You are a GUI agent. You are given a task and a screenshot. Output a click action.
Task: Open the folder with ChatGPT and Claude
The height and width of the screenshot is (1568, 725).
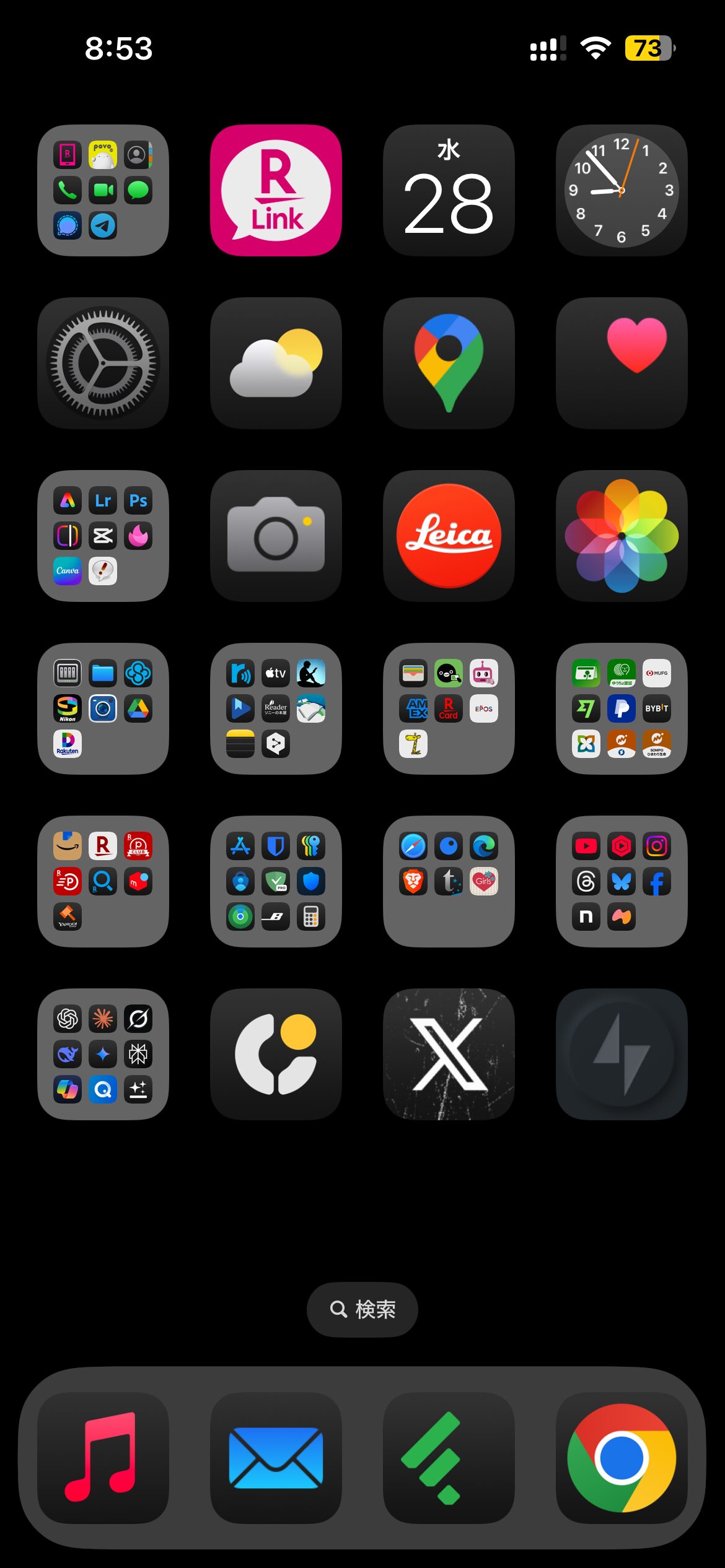[x=103, y=1054]
